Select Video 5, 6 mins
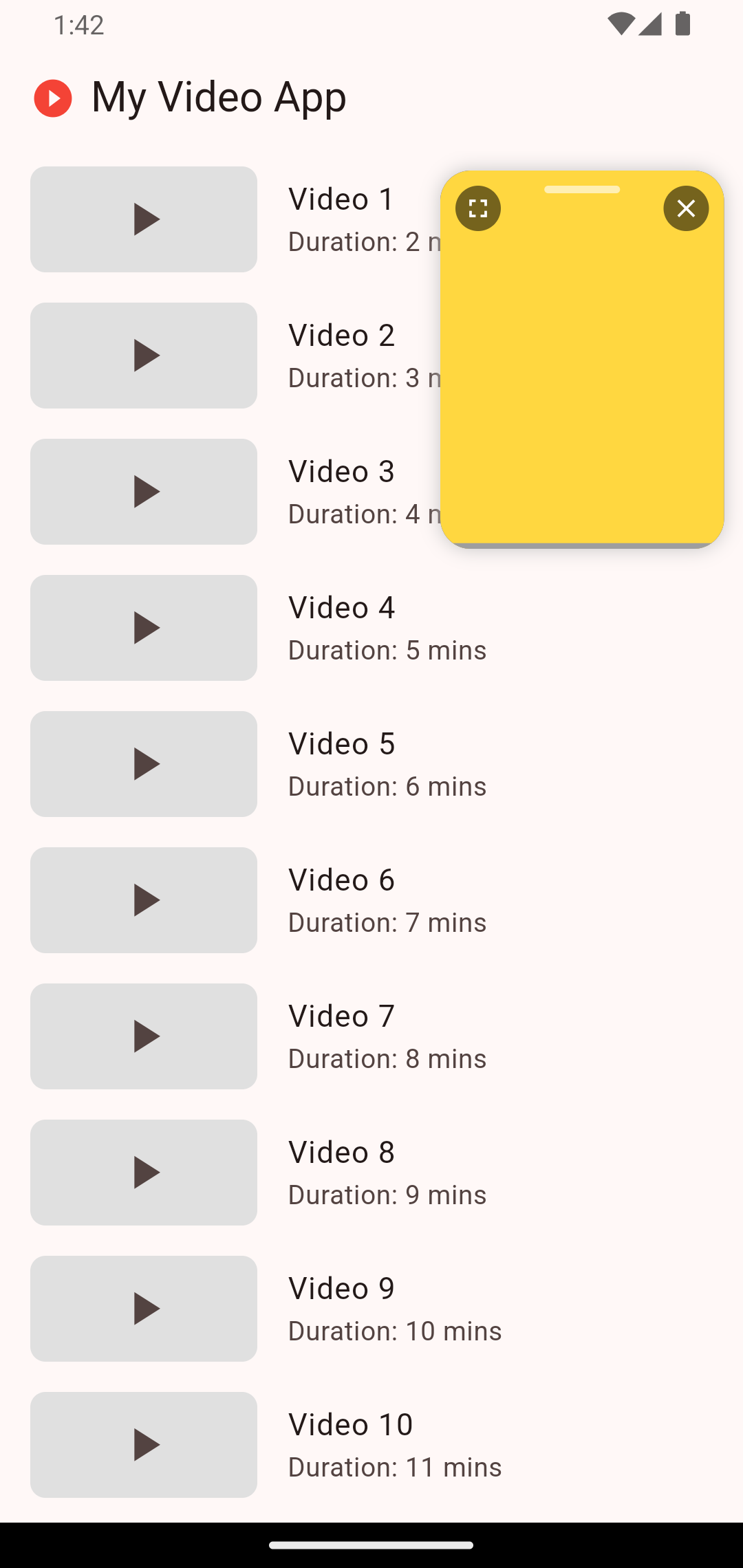 tap(371, 764)
